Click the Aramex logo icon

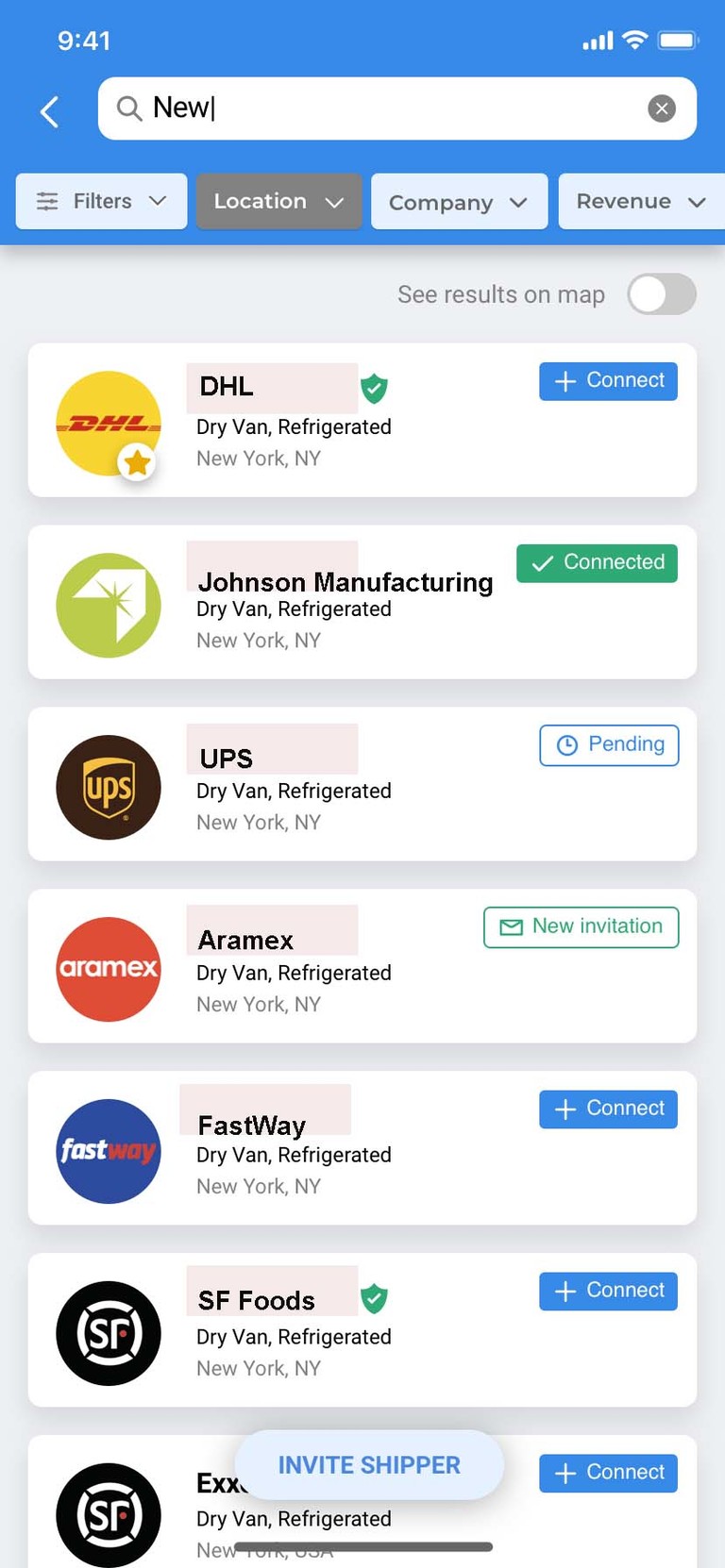(108, 967)
